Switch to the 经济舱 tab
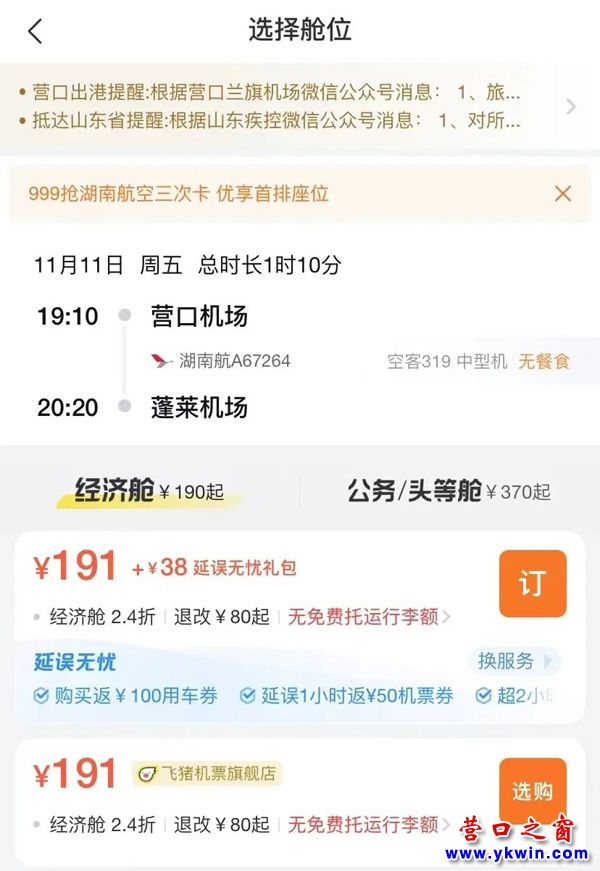This screenshot has height=871, width=600. pyautogui.click(x=149, y=491)
